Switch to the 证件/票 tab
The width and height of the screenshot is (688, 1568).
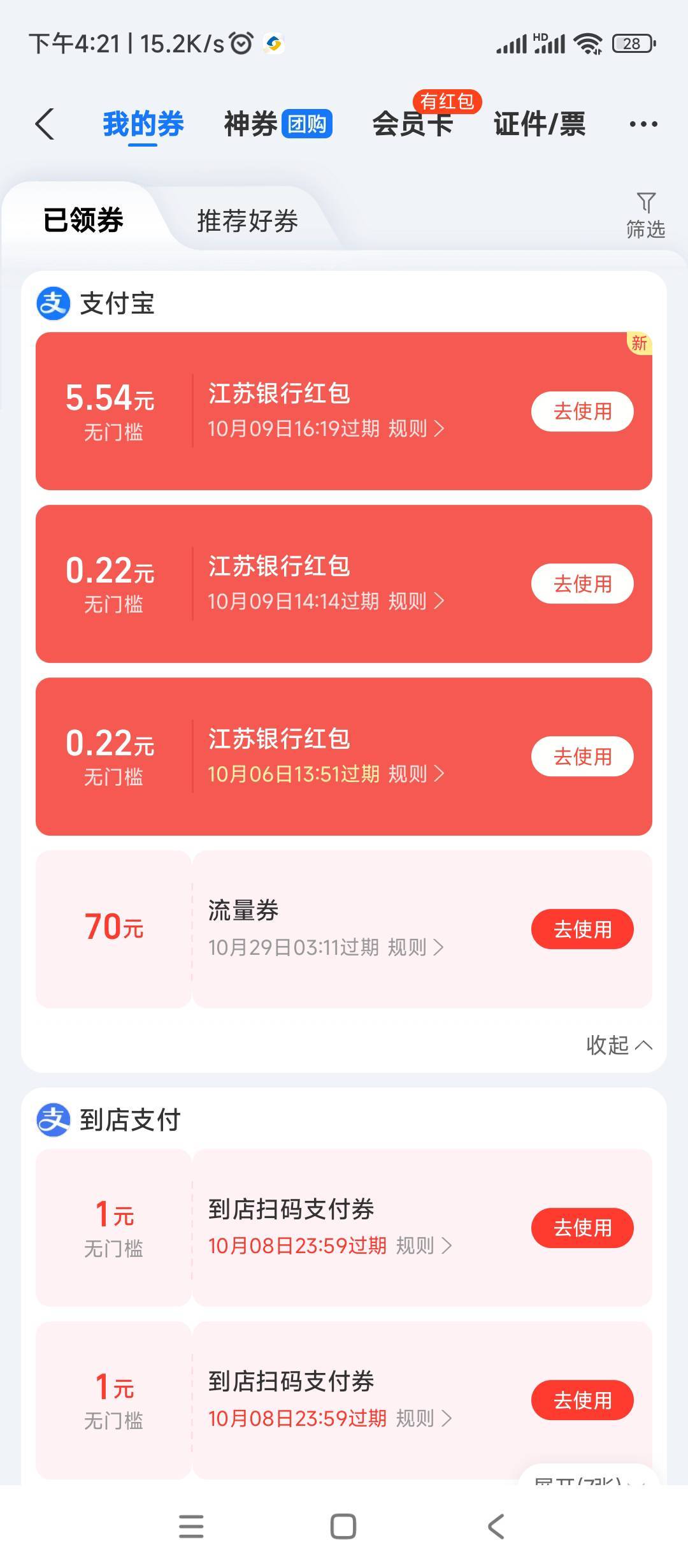(539, 124)
